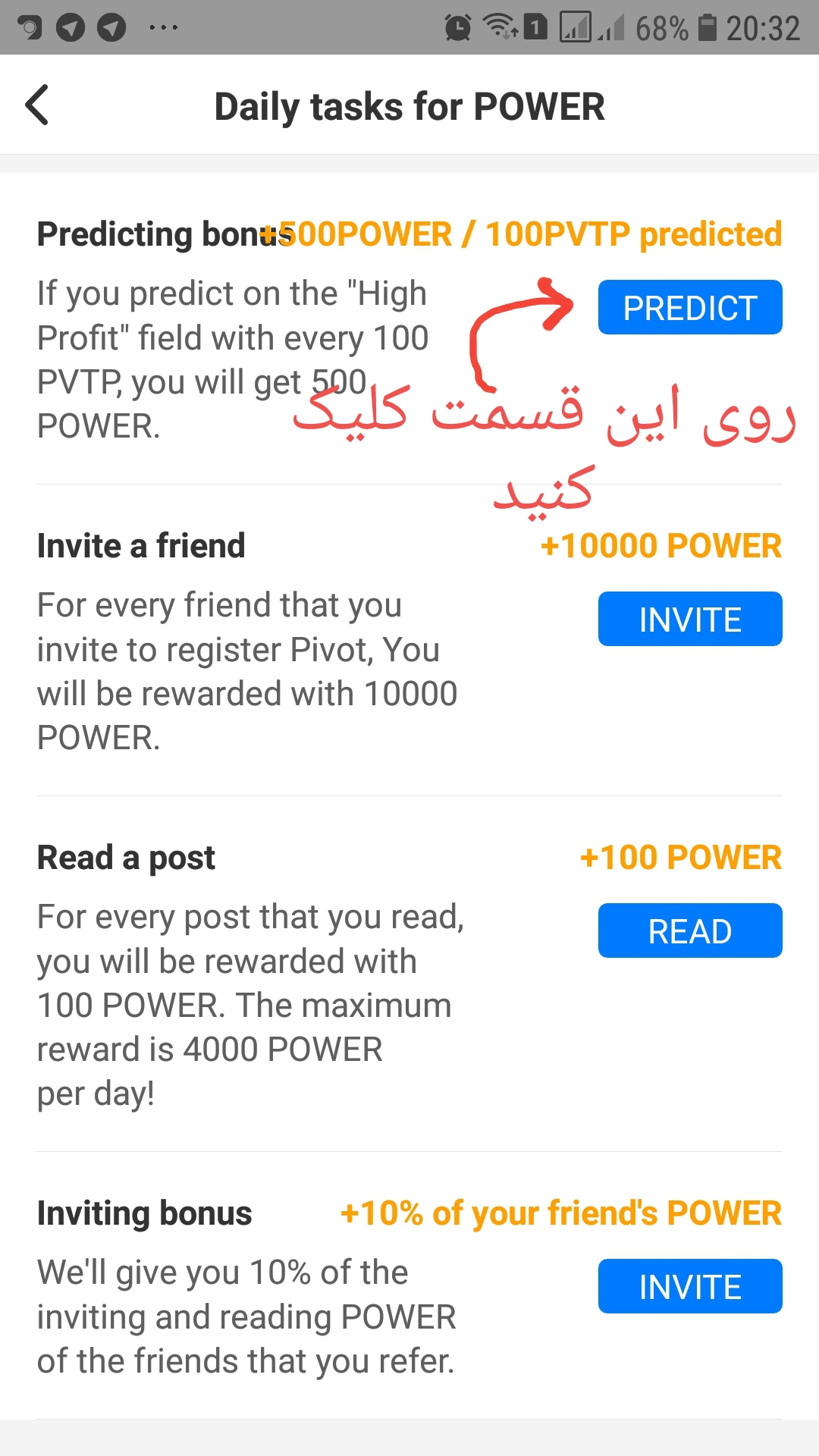
Task: Tap READ for Read a post
Action: [x=689, y=930]
